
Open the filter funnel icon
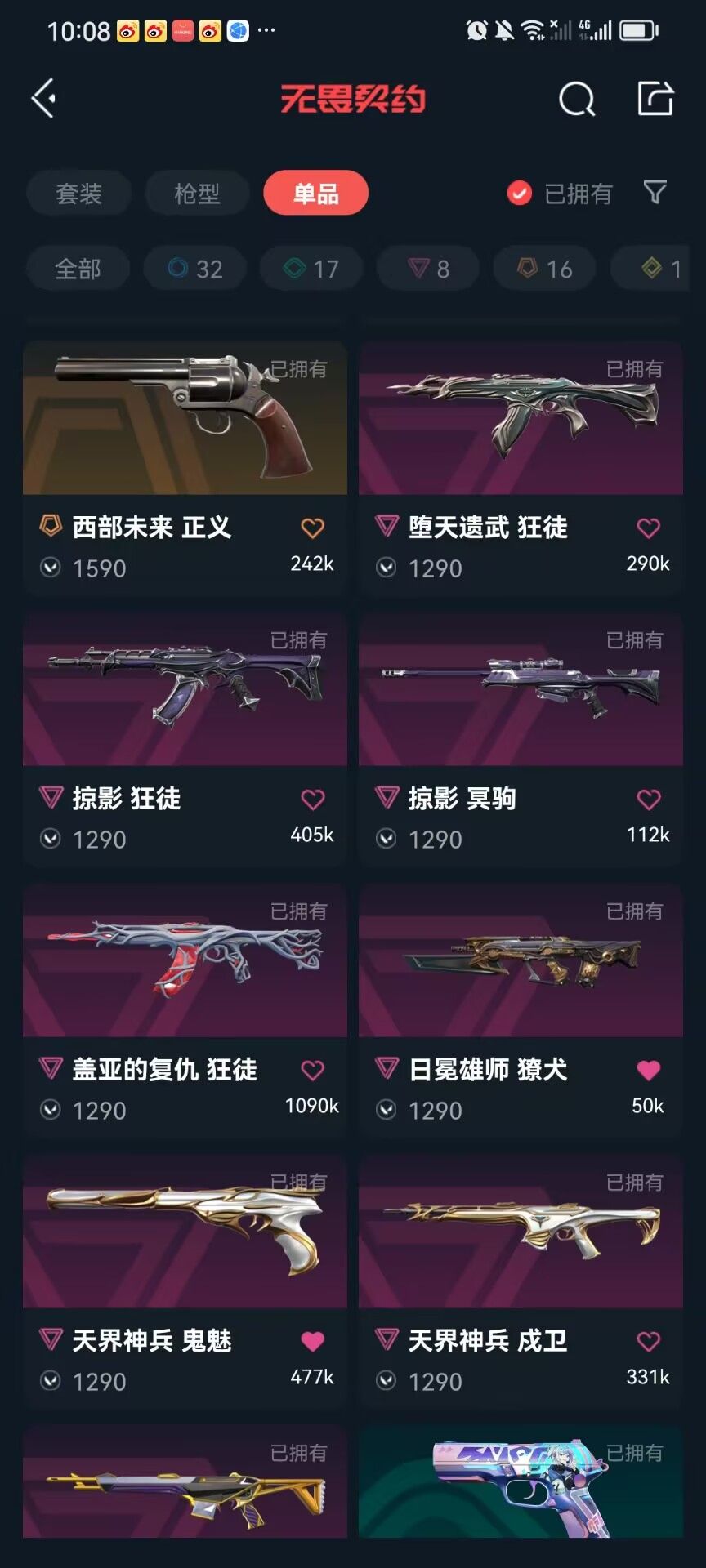655,193
